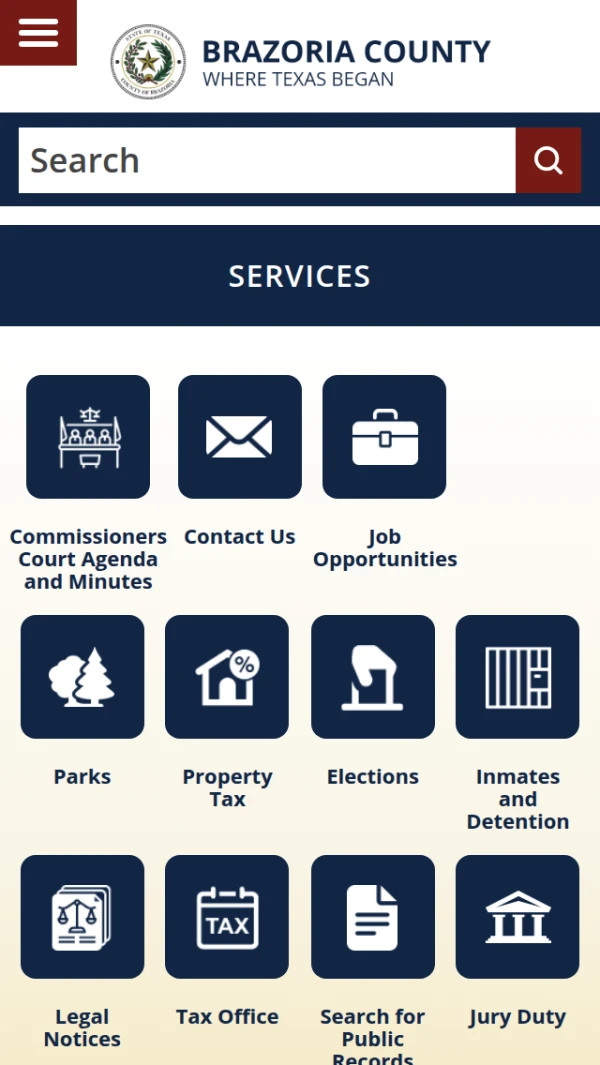Open the Contact Us service
This screenshot has width=600, height=1065.
[x=240, y=437]
